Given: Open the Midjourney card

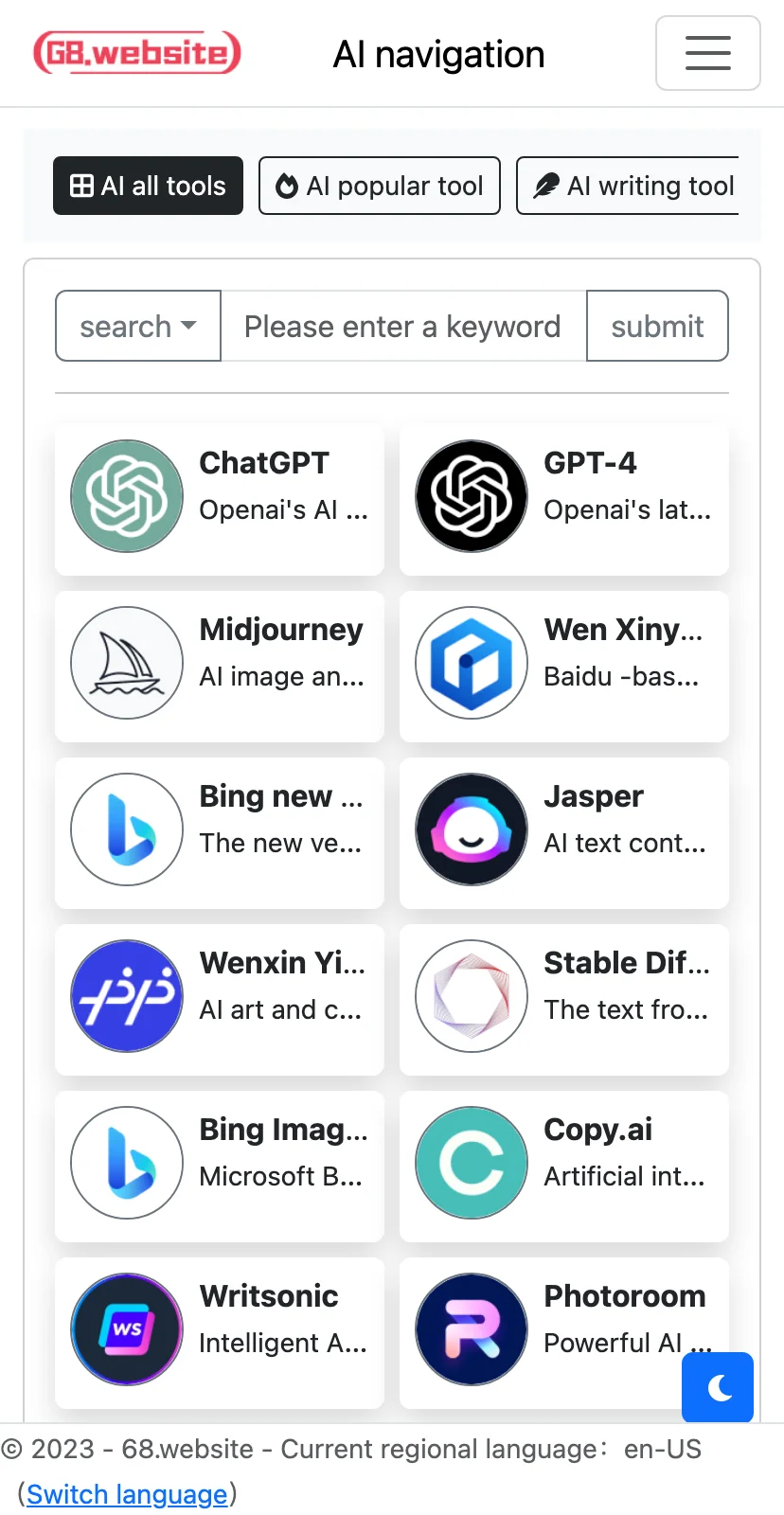Looking at the screenshot, I should [x=220, y=666].
